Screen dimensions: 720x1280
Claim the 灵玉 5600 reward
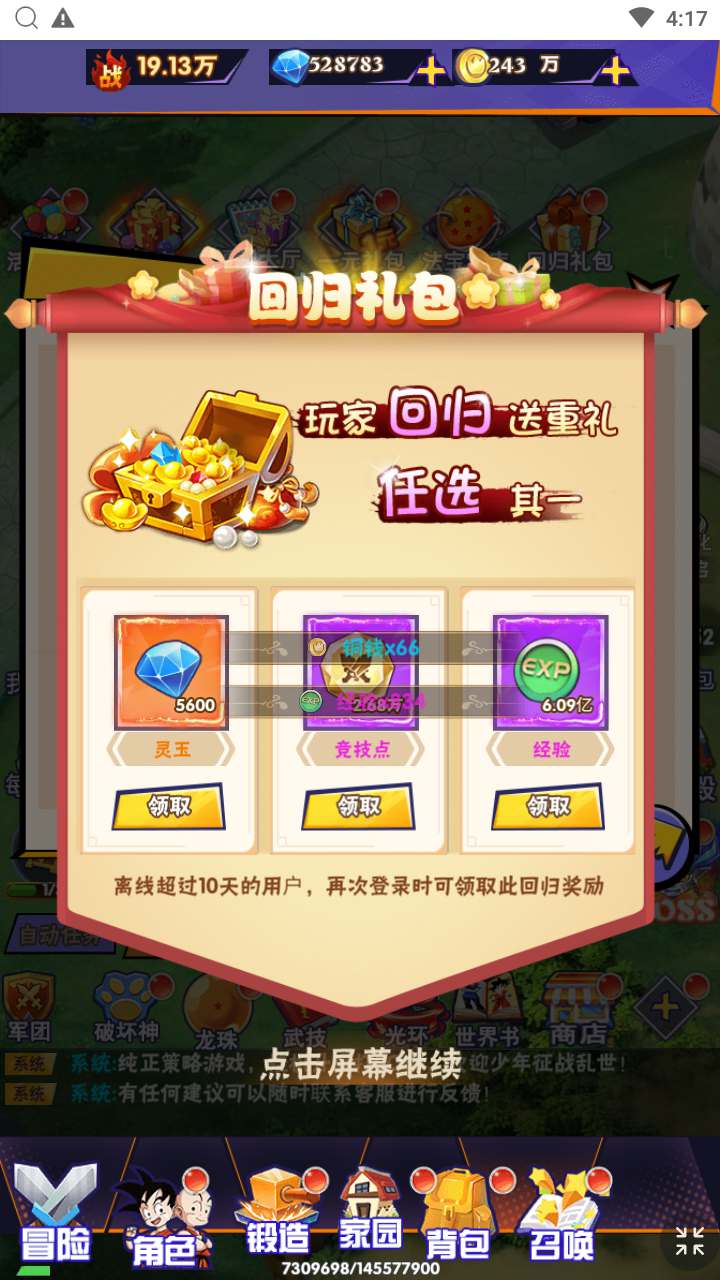tap(168, 806)
